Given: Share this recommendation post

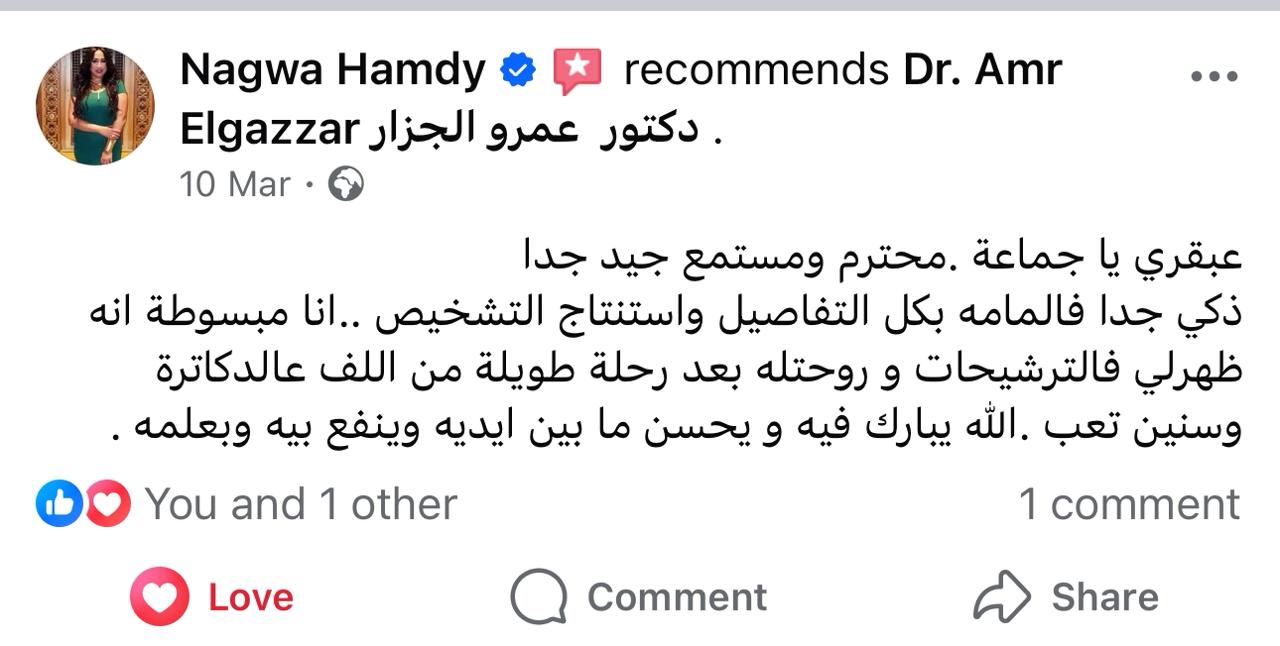Looking at the screenshot, I should [x=1066, y=597].
